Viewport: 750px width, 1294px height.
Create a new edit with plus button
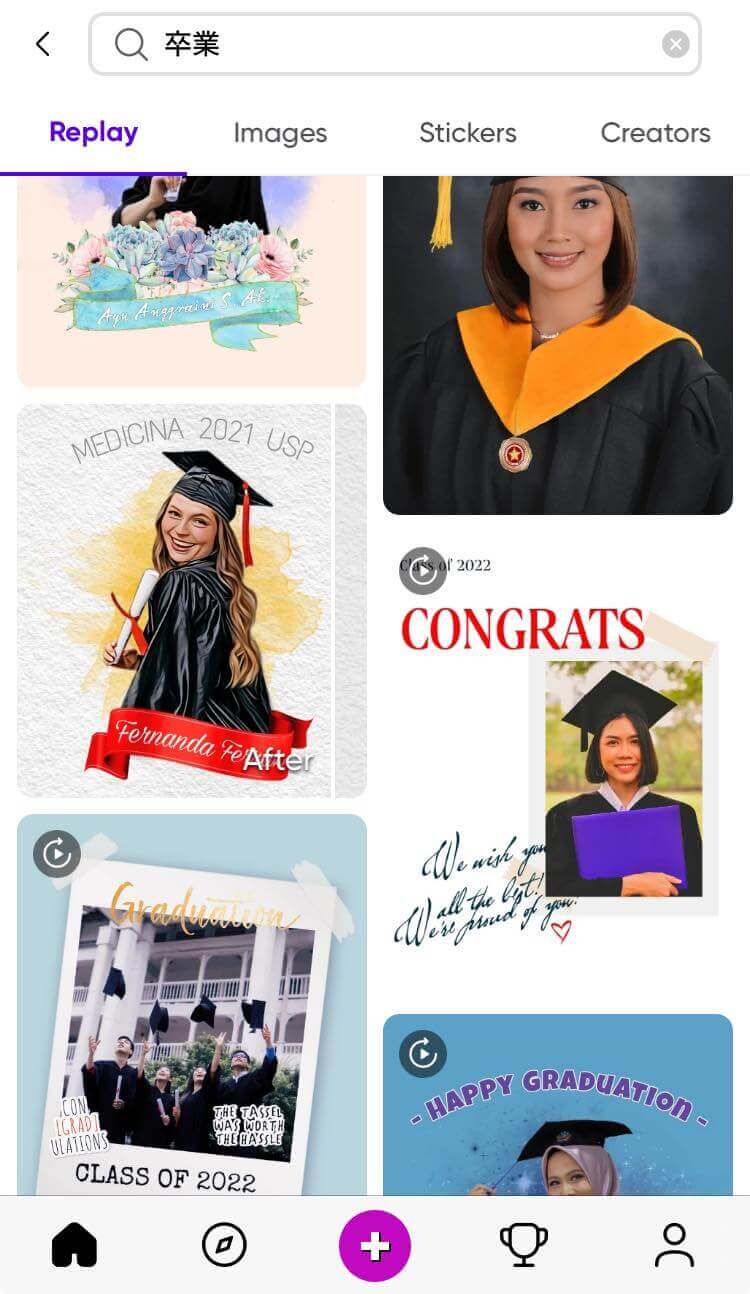click(375, 1246)
